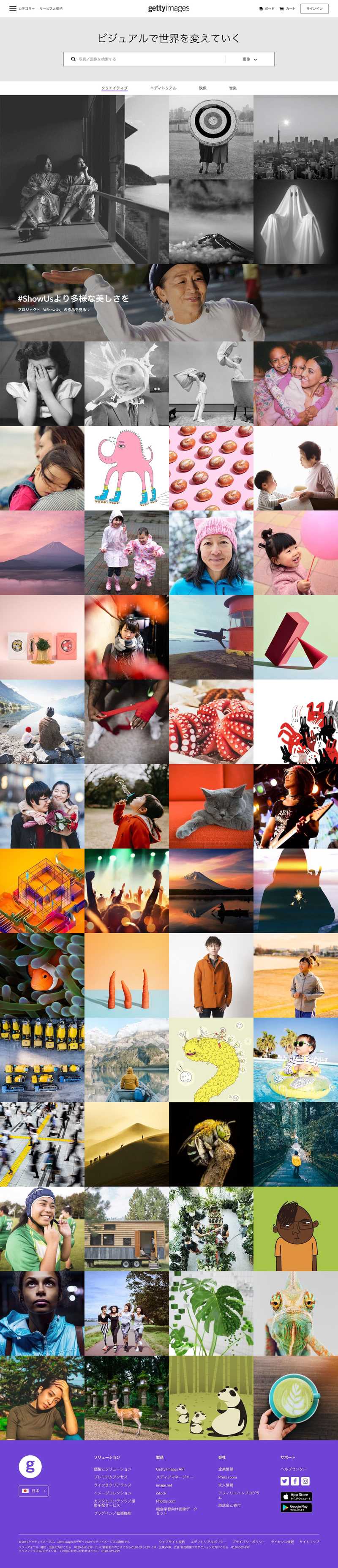Screen dimensions: 338x1568
Task: Focus the image search box
Action: tap(146, 59)
